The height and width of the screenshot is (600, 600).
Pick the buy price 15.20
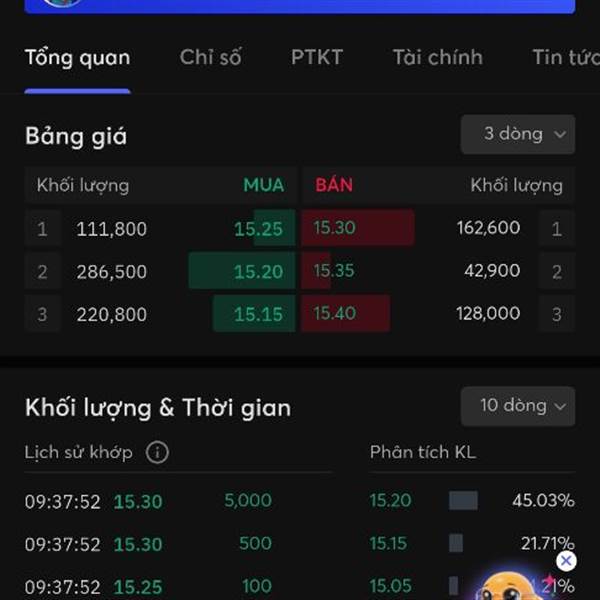[x=258, y=272]
